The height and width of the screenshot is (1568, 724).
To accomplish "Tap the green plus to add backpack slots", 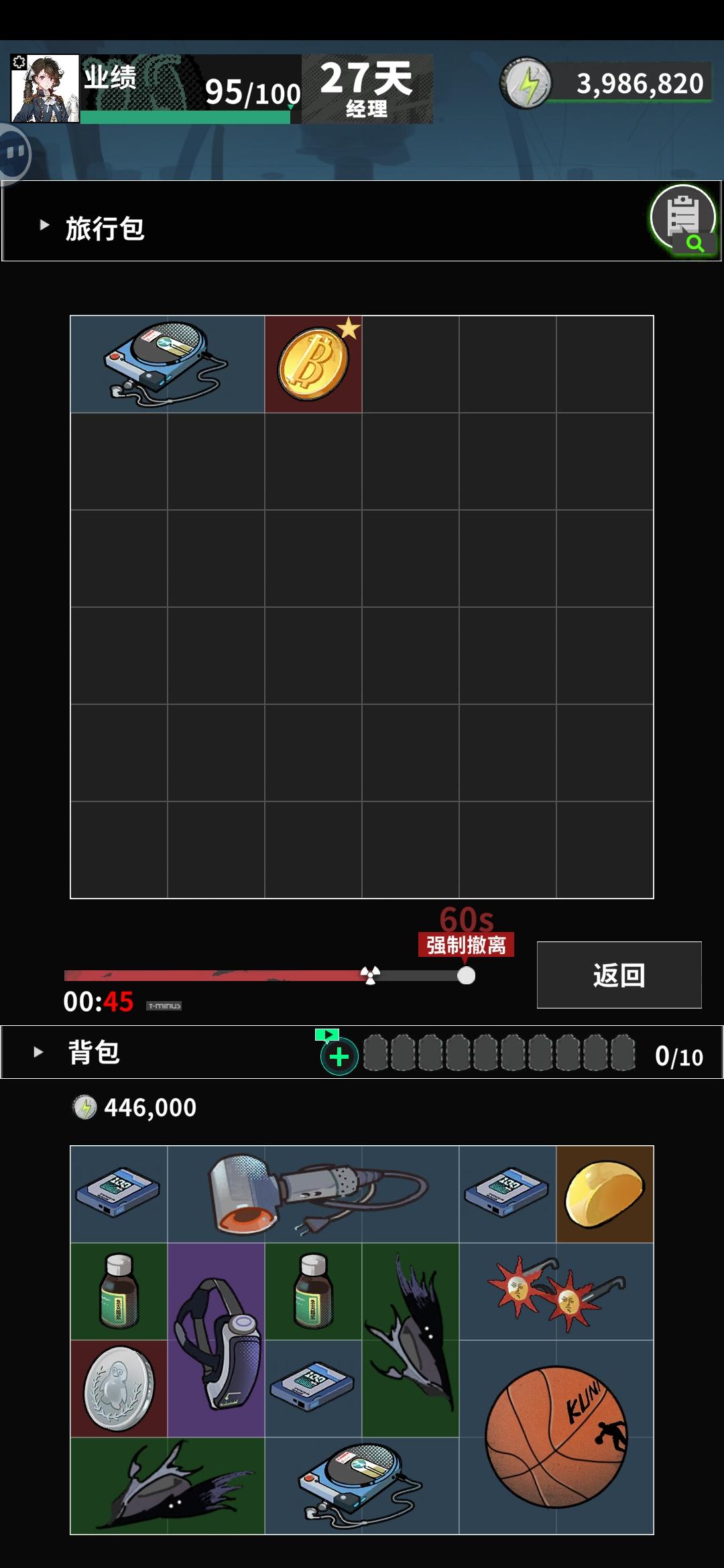I will (x=339, y=1057).
